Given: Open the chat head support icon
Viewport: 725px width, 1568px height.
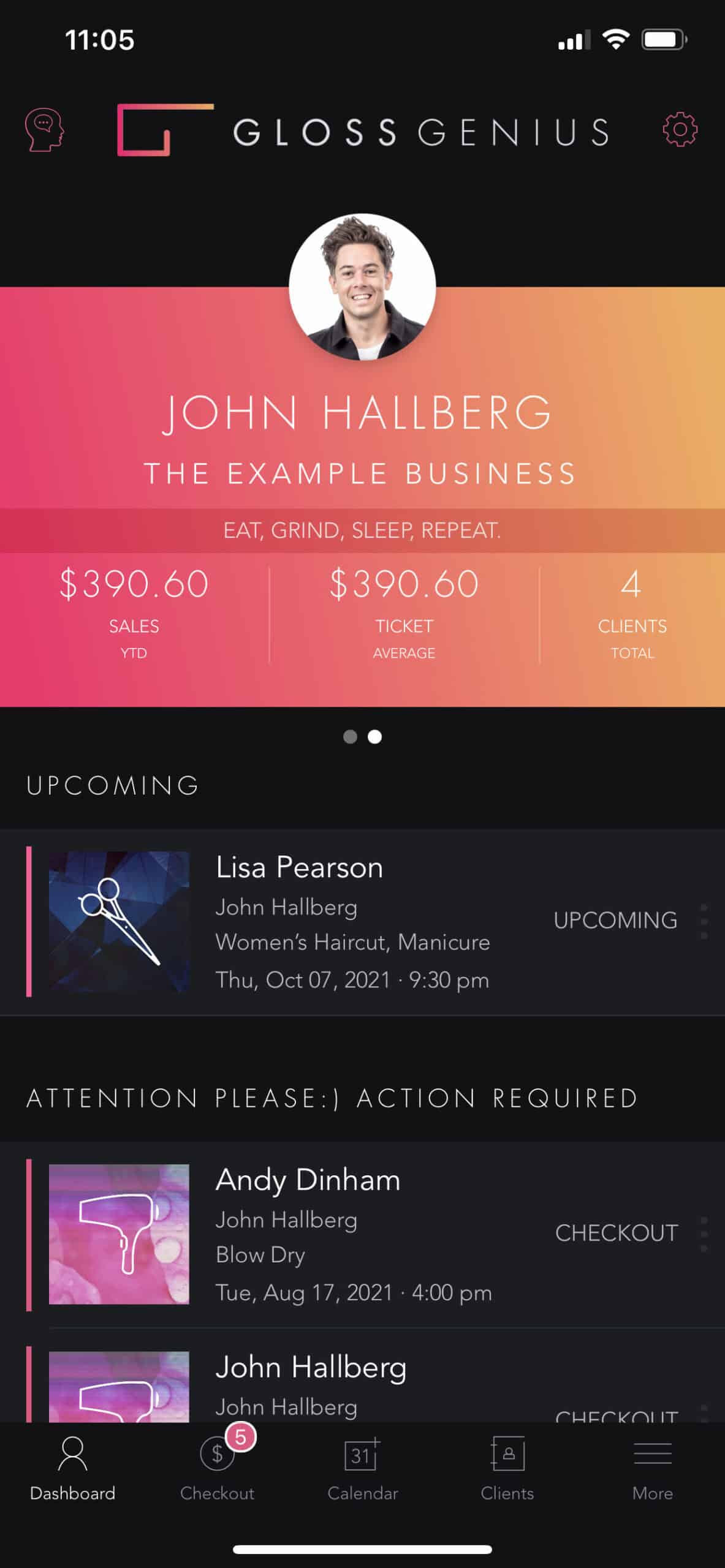Looking at the screenshot, I should pos(44,129).
